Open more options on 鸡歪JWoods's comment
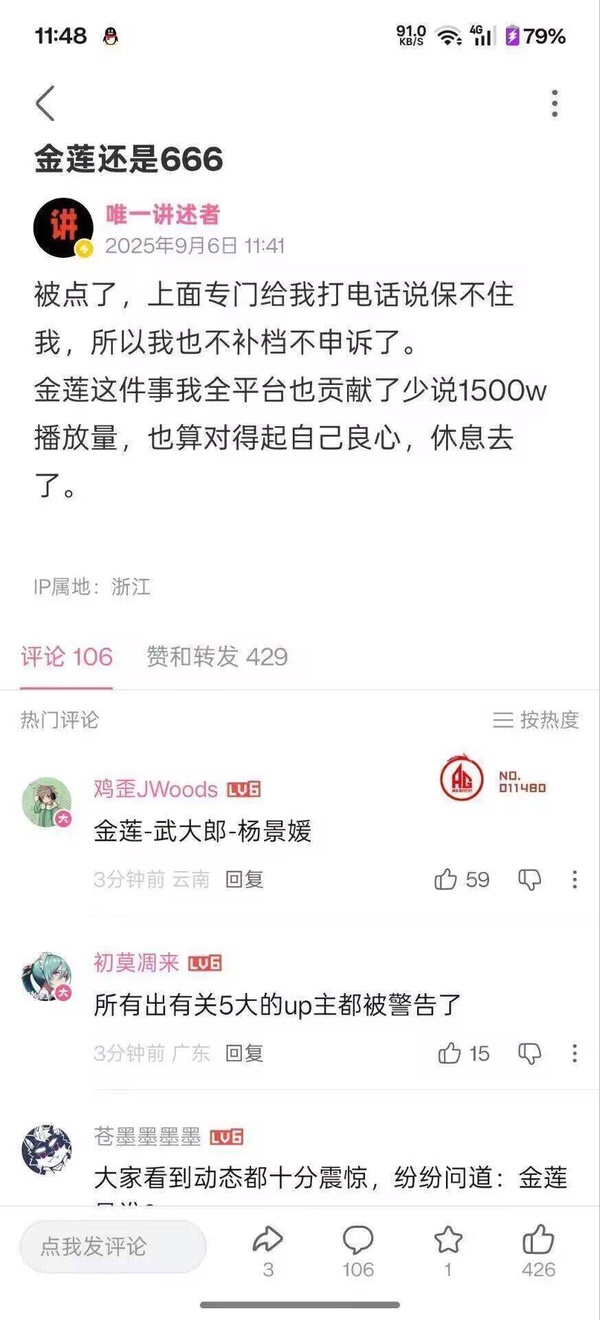 (574, 880)
